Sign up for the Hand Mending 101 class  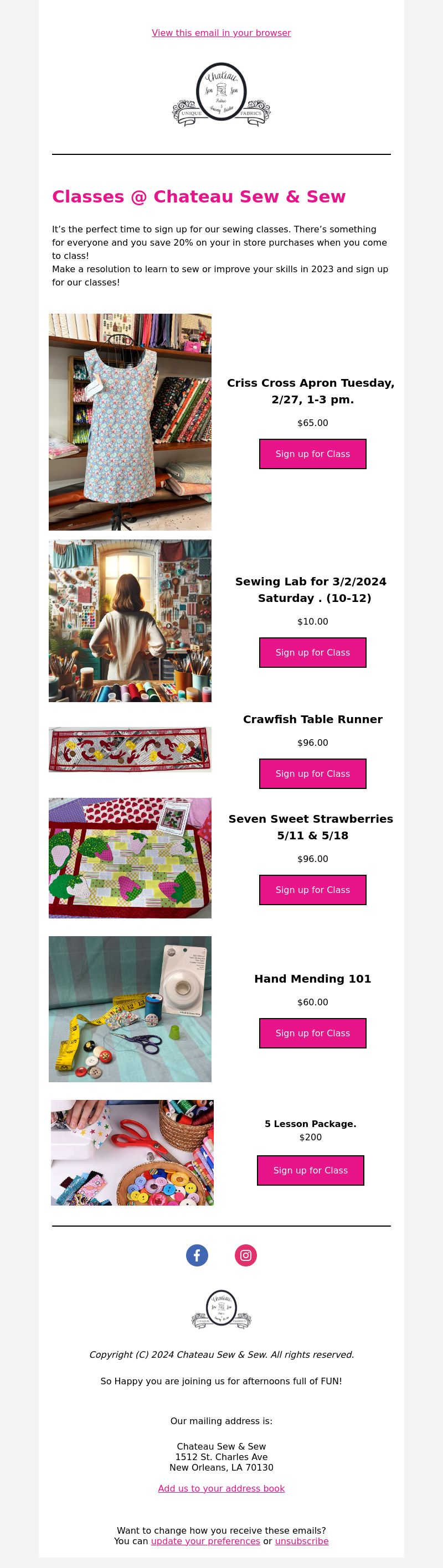[x=313, y=1033]
